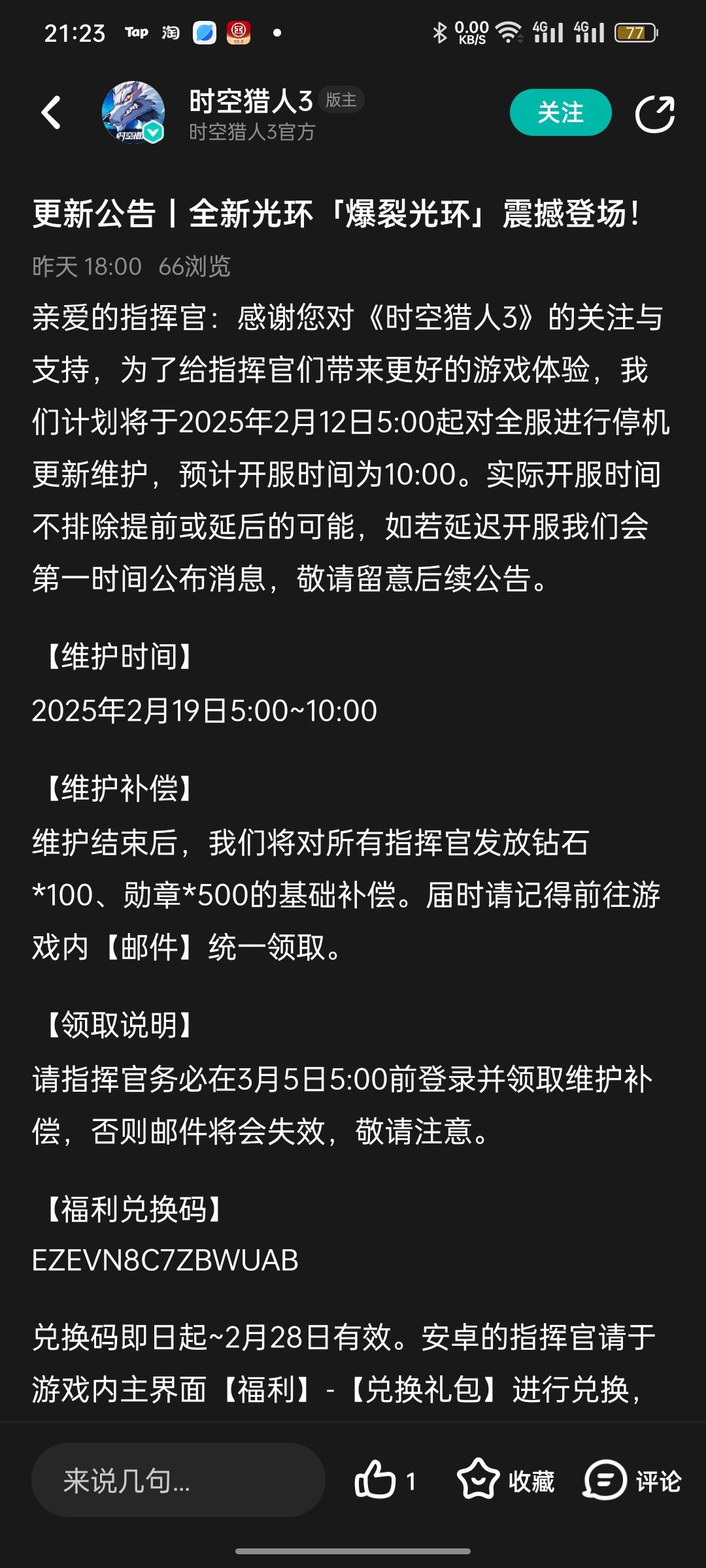Like this post with the thumbs-up icon
Screen dimensions: 706x1568
375,1480
